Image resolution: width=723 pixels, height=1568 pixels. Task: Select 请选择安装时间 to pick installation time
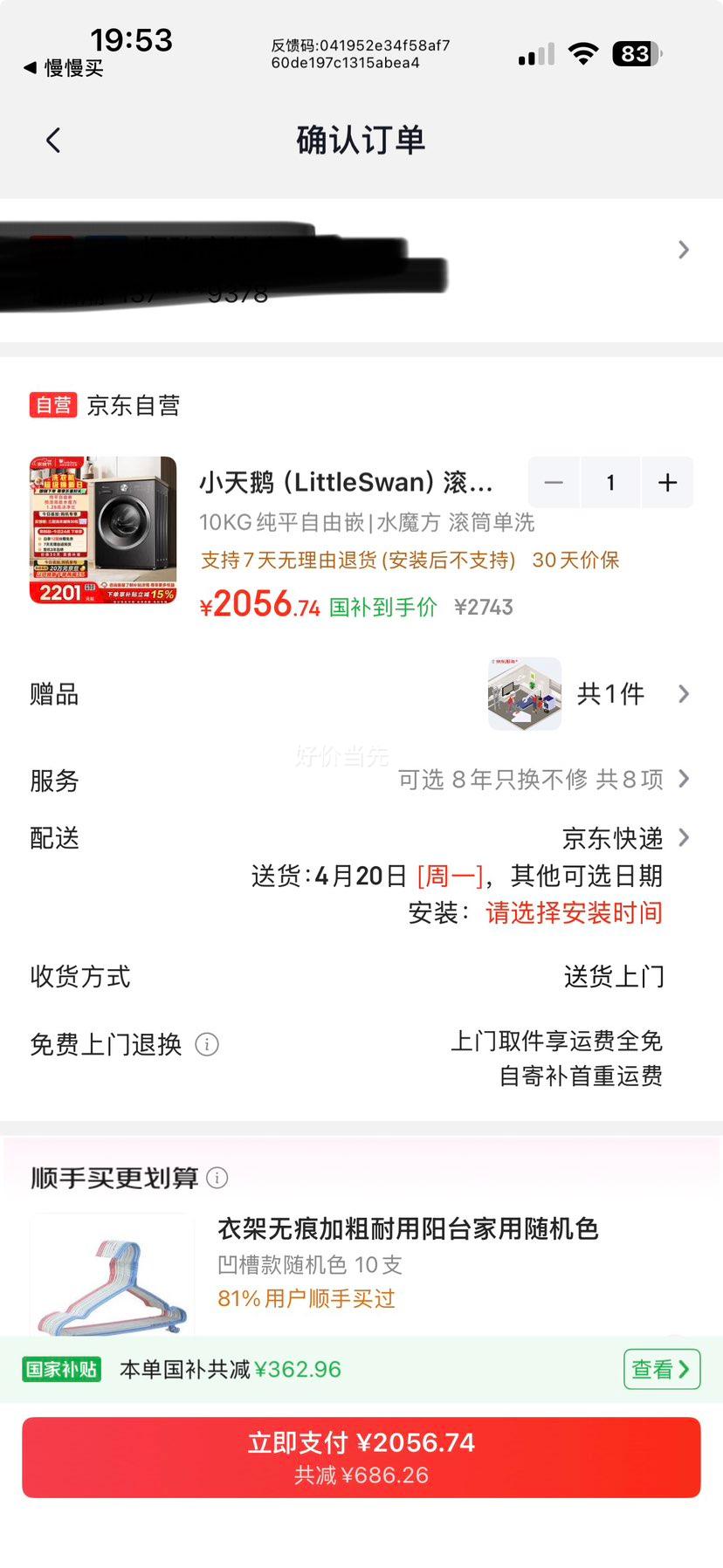(574, 912)
